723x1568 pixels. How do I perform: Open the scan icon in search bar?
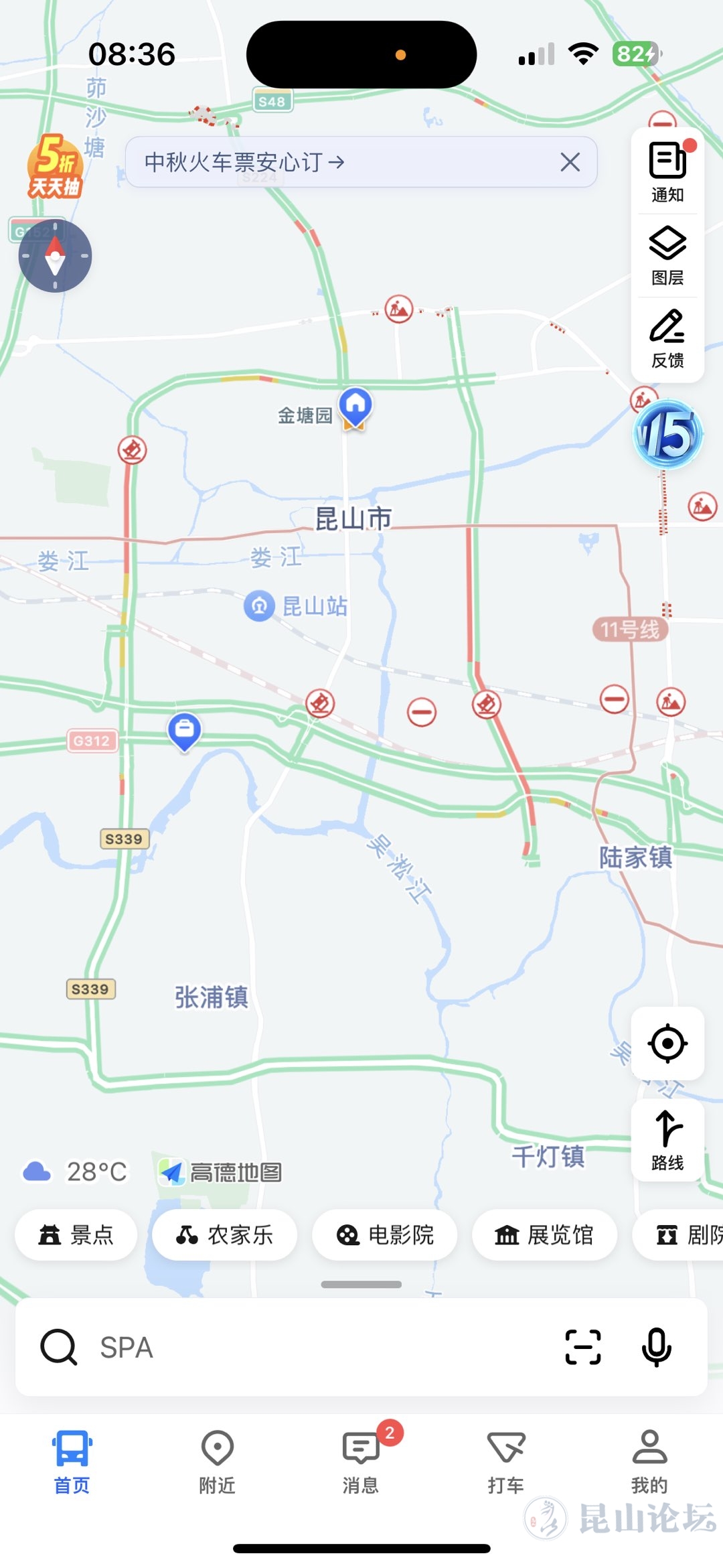click(x=583, y=1347)
